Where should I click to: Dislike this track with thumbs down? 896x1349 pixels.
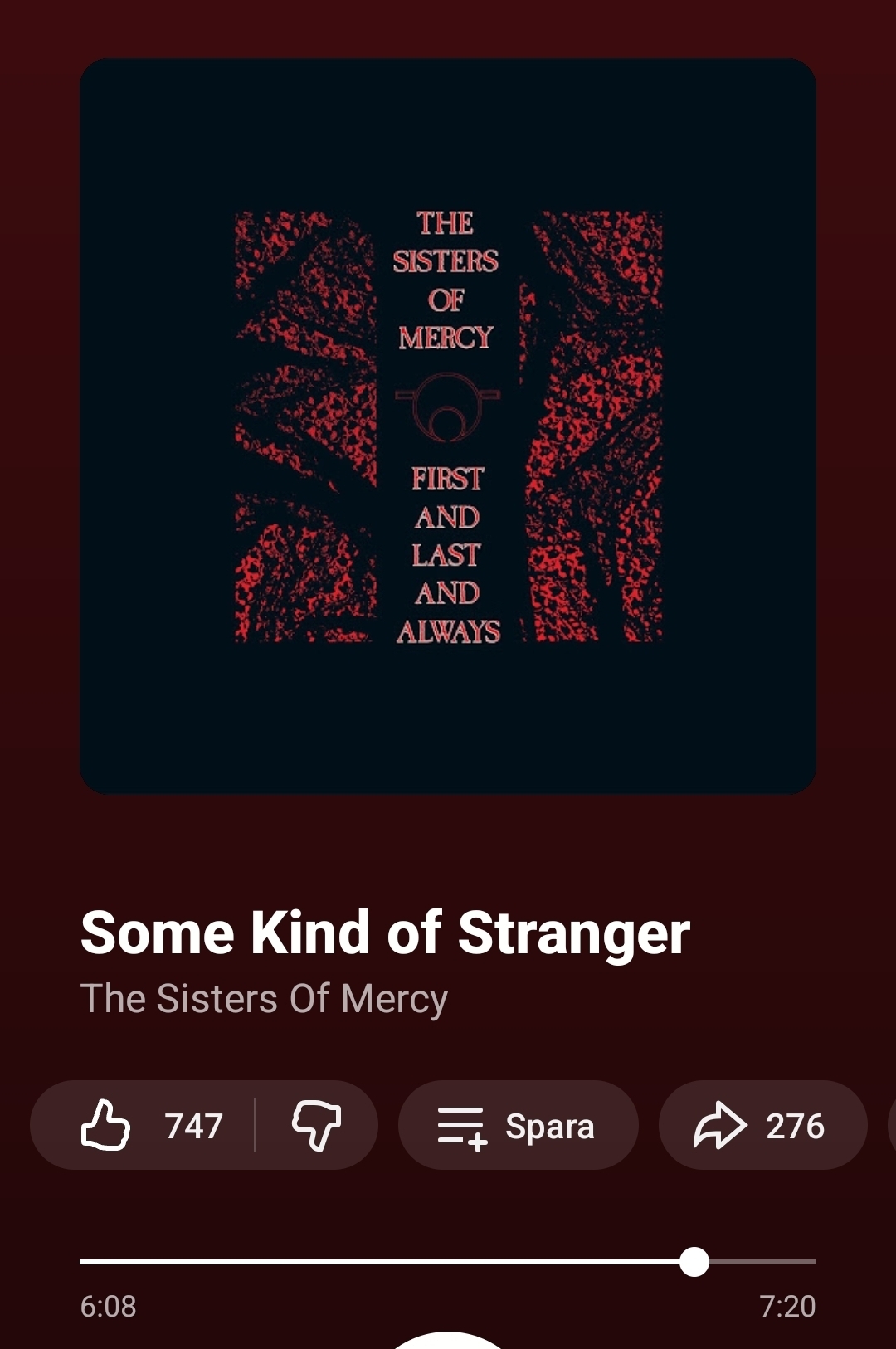[316, 1125]
